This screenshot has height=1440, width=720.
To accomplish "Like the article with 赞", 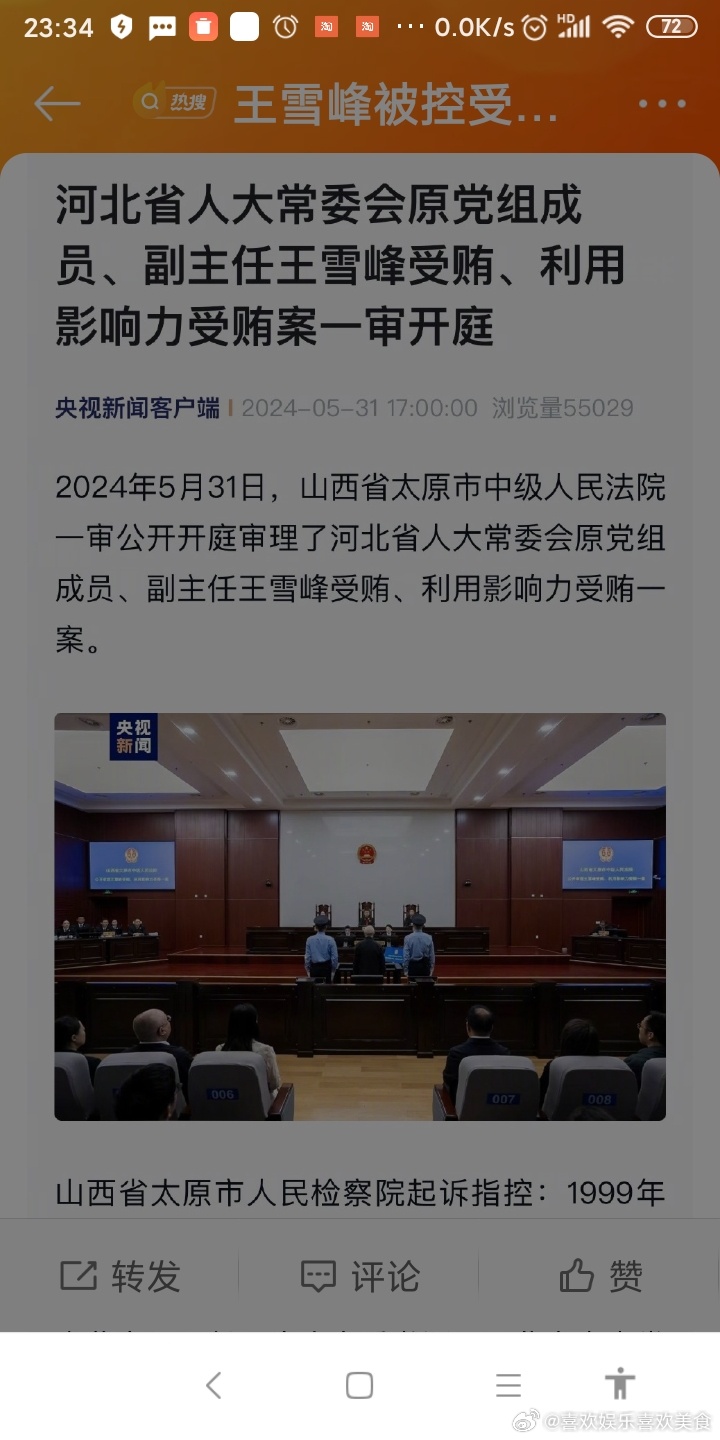I will (x=600, y=1276).
